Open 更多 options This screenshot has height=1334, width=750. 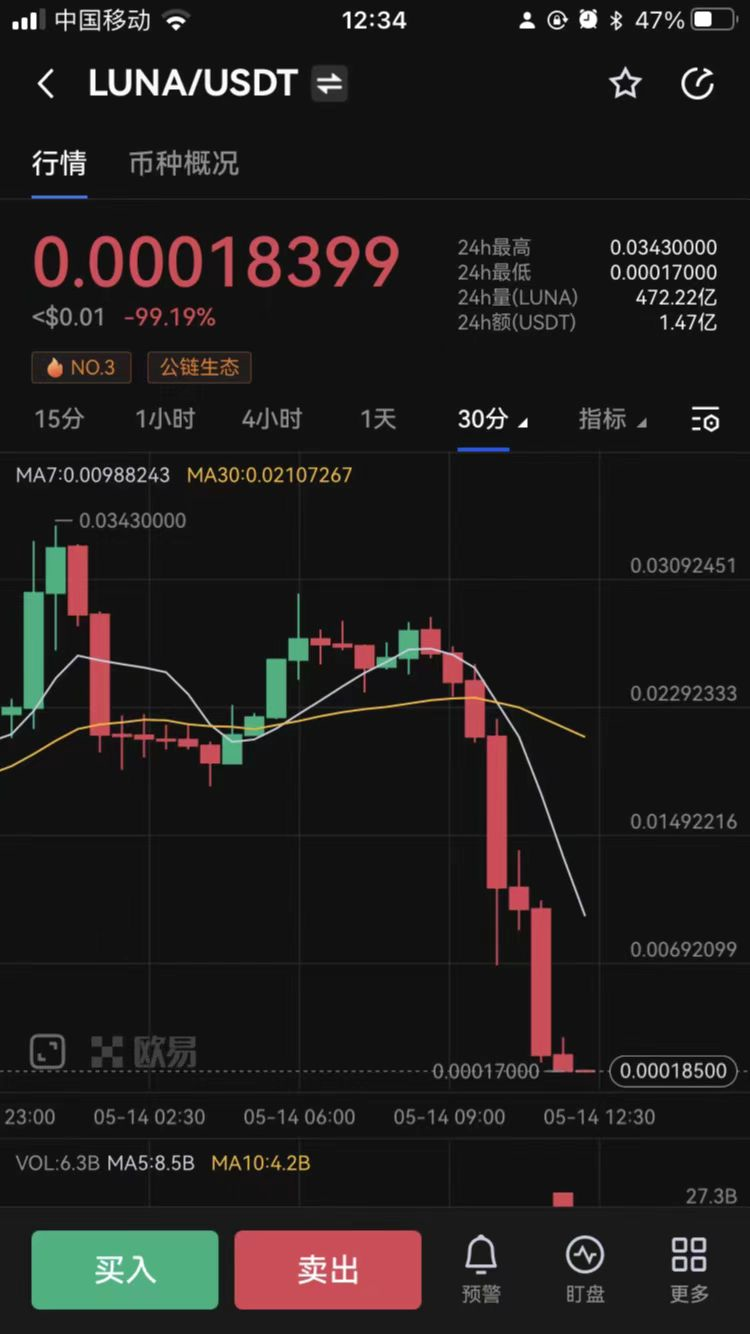pyautogui.click(x=689, y=1268)
